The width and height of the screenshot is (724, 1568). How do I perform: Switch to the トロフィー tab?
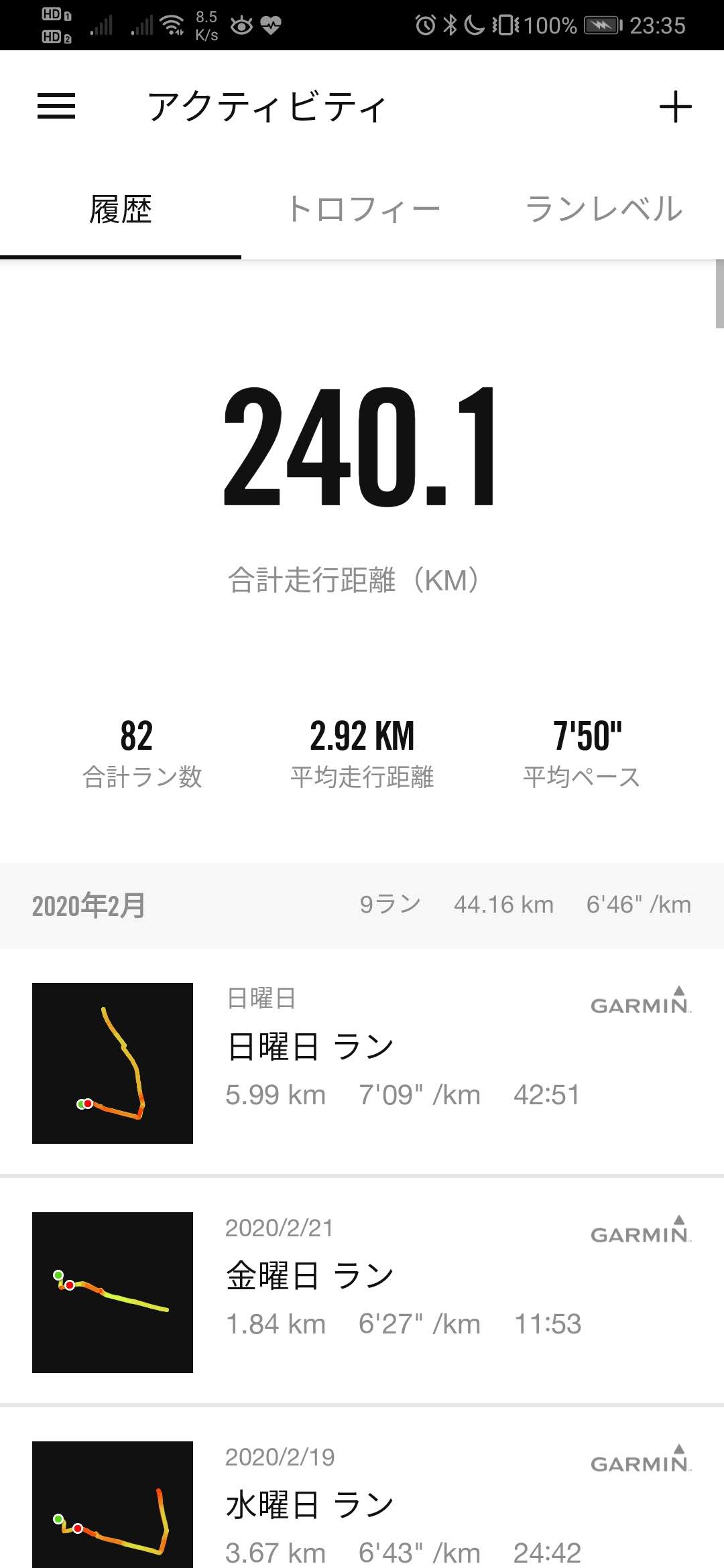point(363,209)
